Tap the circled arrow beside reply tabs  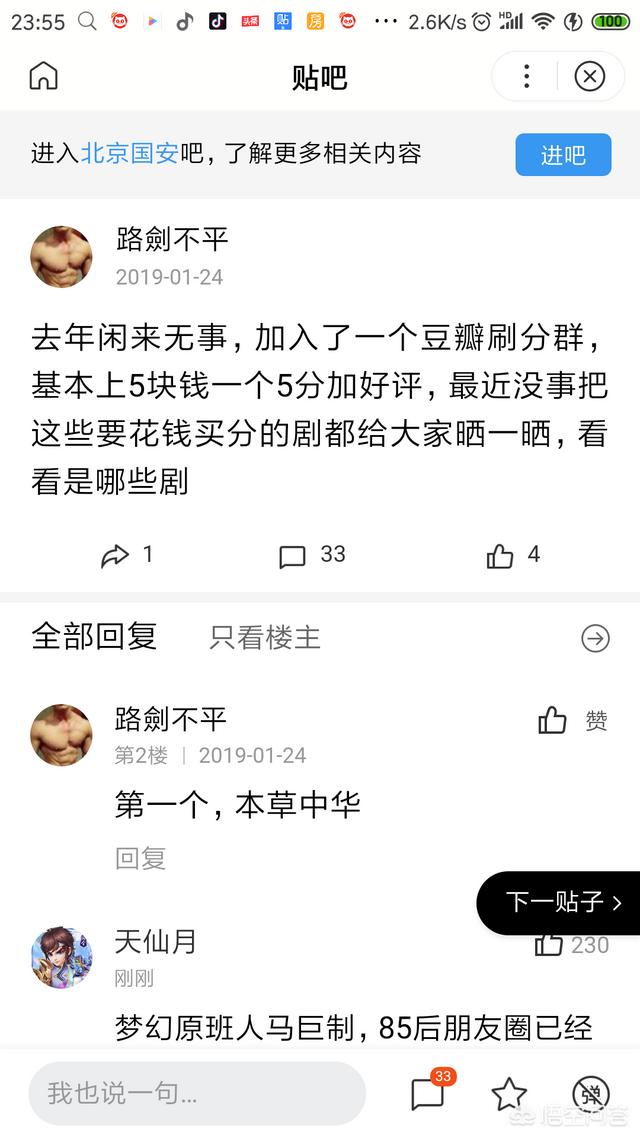click(x=595, y=638)
